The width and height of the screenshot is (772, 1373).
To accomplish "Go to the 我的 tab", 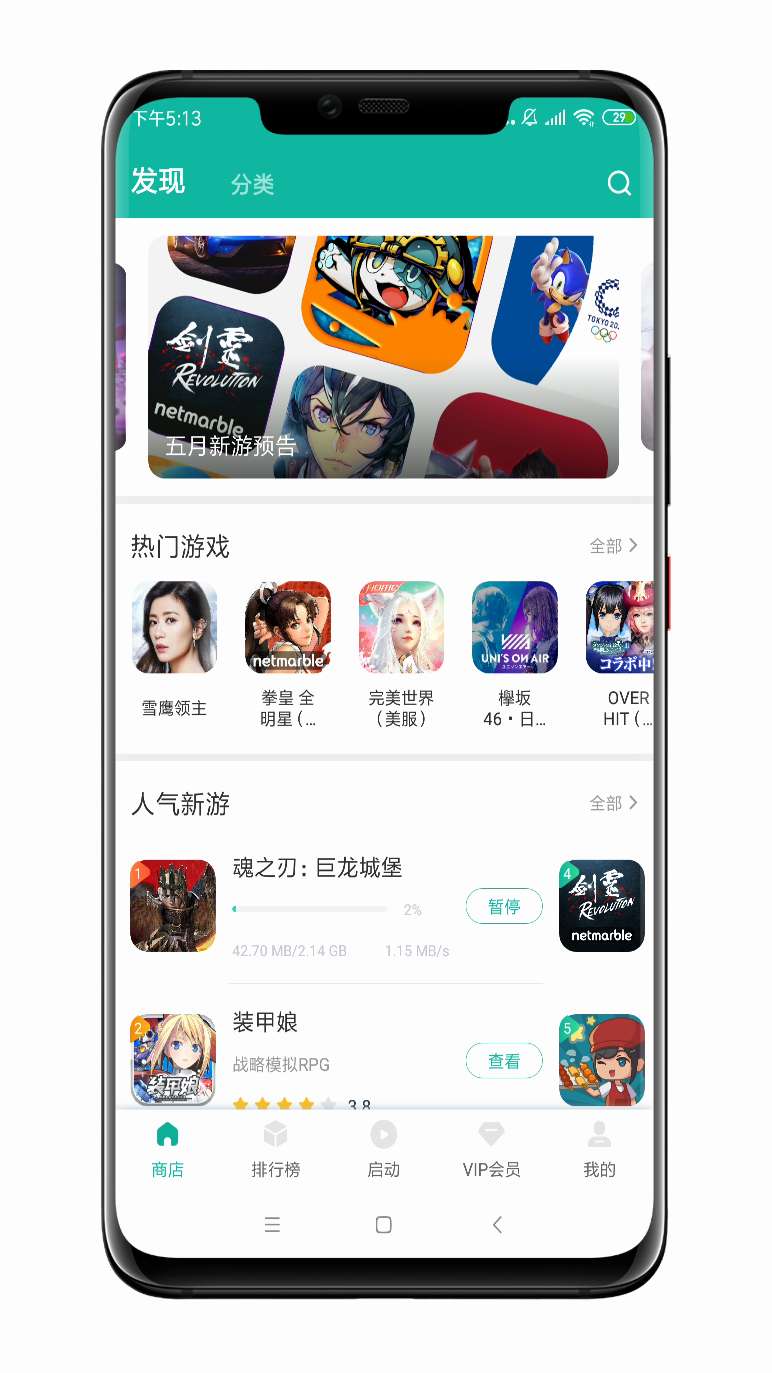I will pyautogui.click(x=599, y=1150).
